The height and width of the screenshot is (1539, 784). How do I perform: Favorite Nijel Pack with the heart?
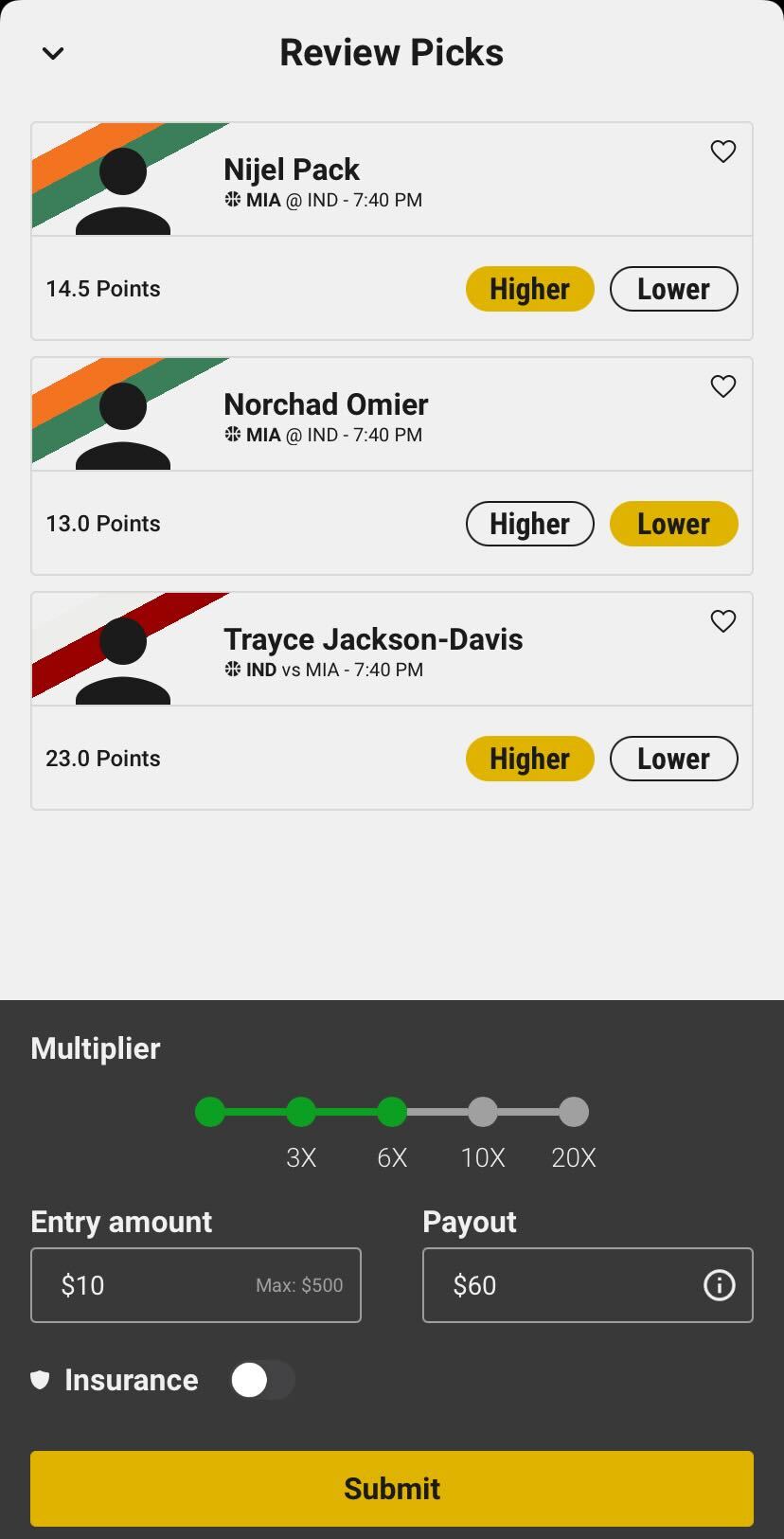[722, 152]
